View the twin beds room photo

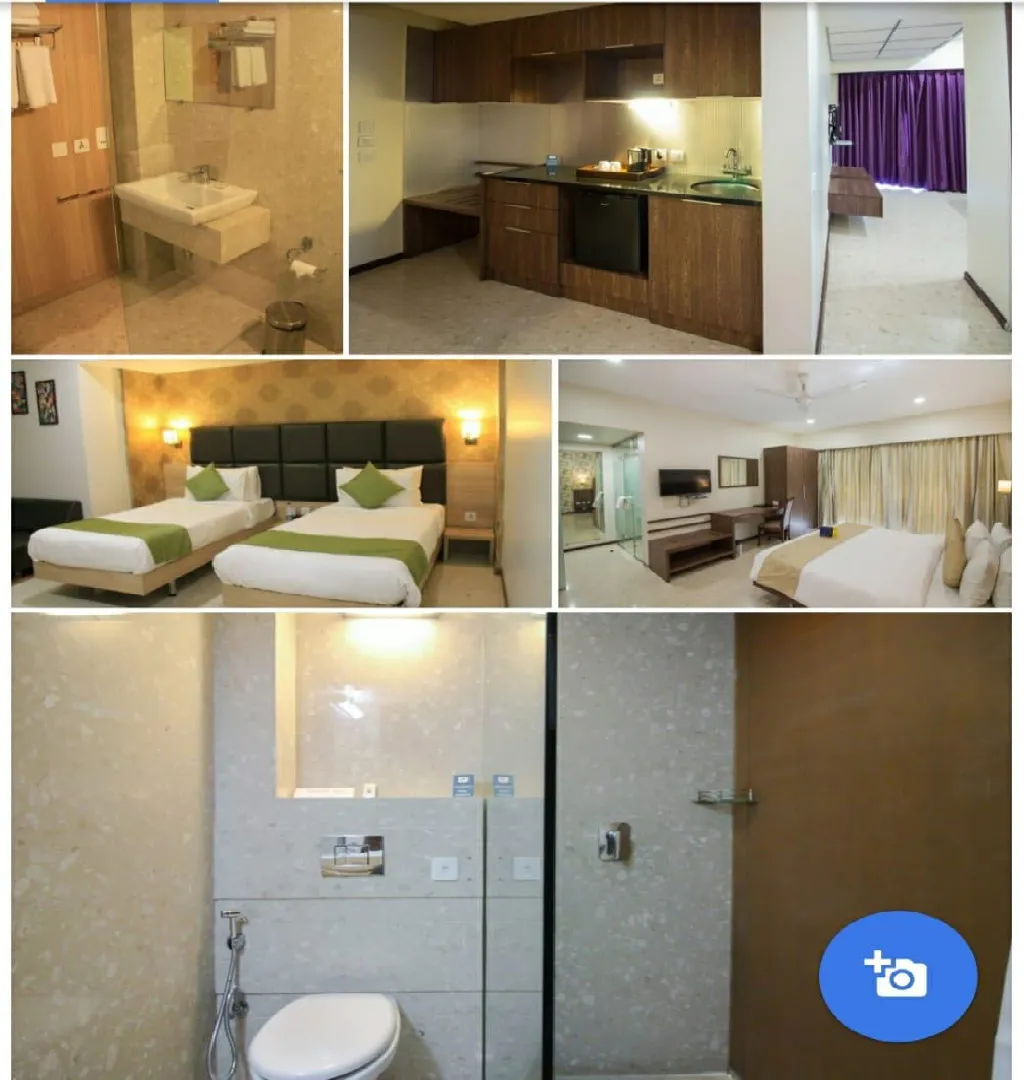[x=281, y=483]
